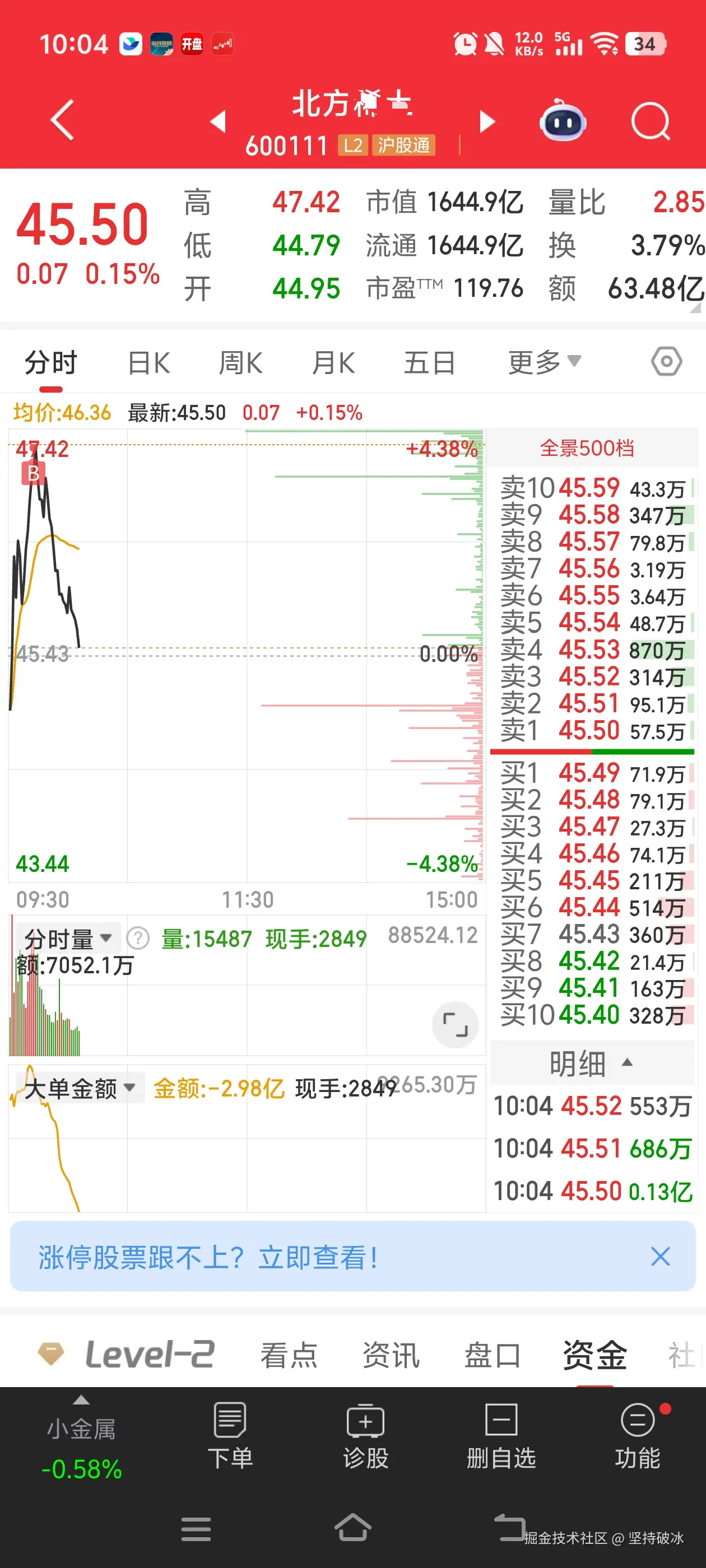This screenshot has height=1568, width=706.
Task: Tap the question mark beside 分时量
Action: [x=139, y=938]
